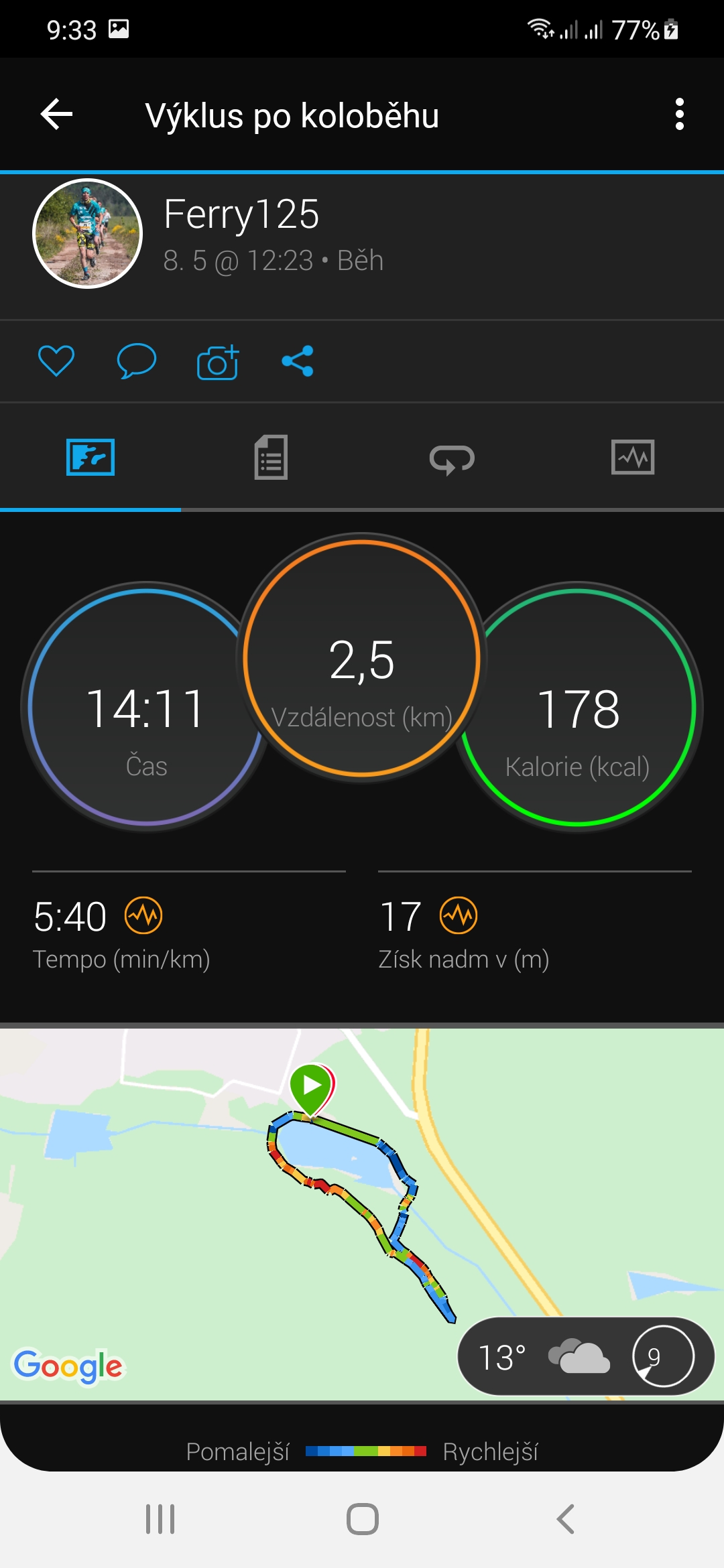
Task: Share this running activity
Action: (298, 361)
